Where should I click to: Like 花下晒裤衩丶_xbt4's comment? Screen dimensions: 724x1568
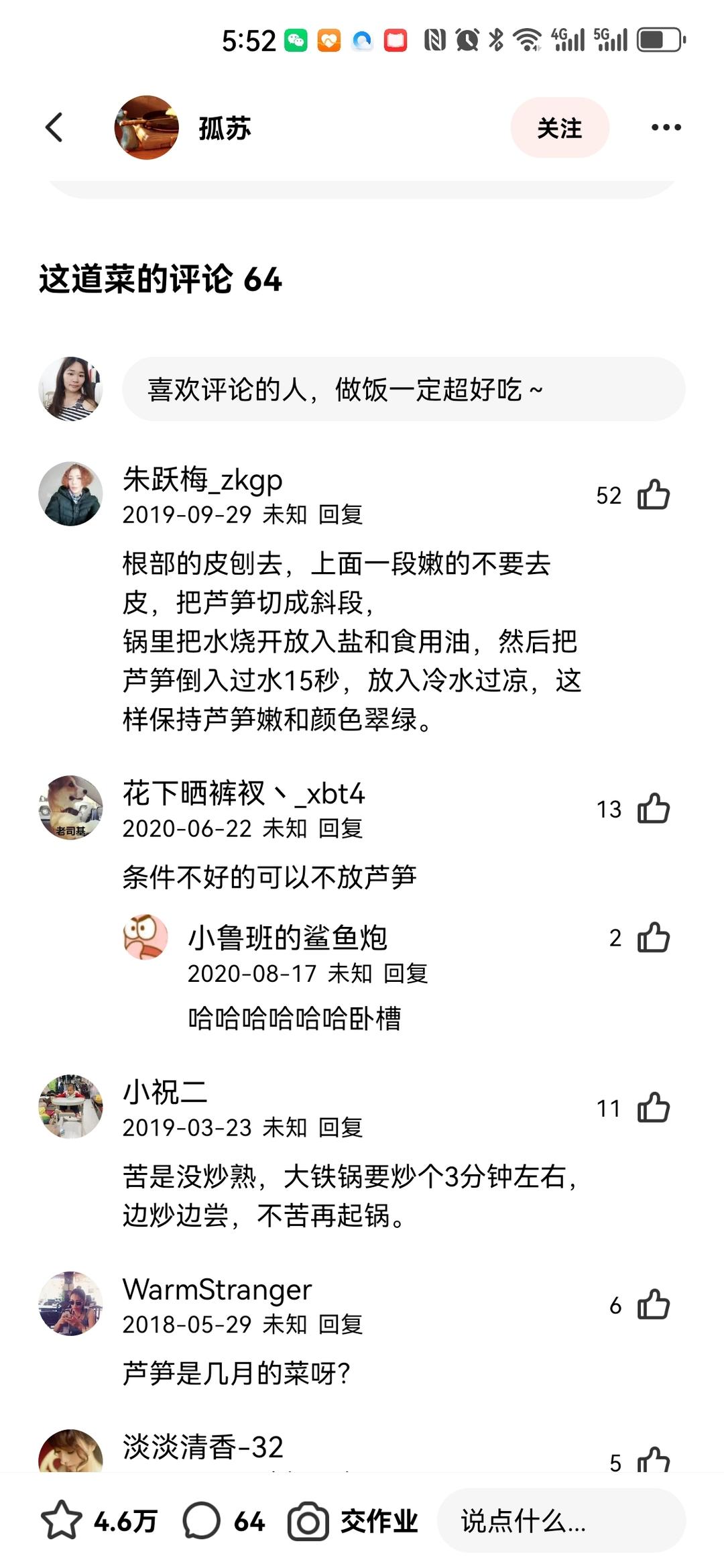[x=653, y=808]
